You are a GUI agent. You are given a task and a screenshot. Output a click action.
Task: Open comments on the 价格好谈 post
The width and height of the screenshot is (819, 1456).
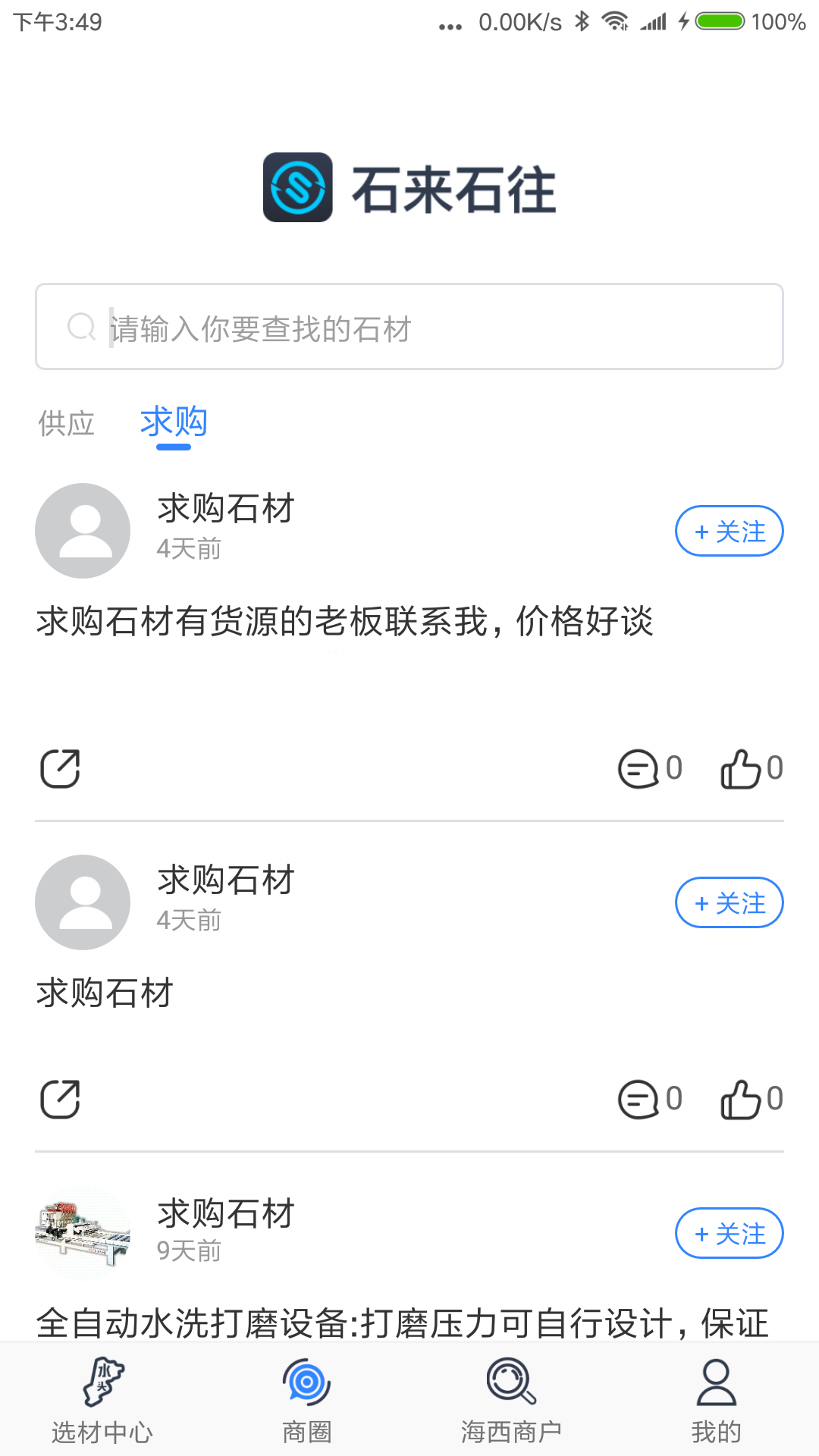coord(649,769)
